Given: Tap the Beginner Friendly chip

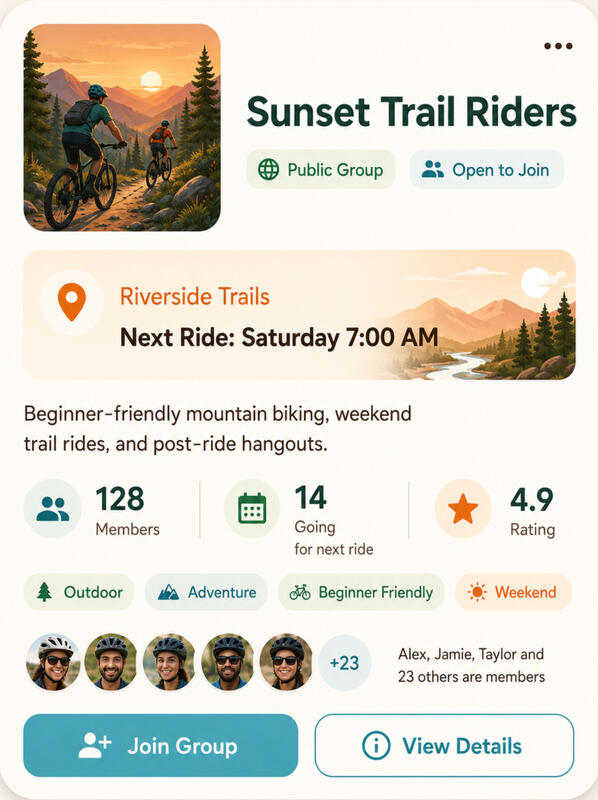Looking at the screenshot, I should [361, 592].
